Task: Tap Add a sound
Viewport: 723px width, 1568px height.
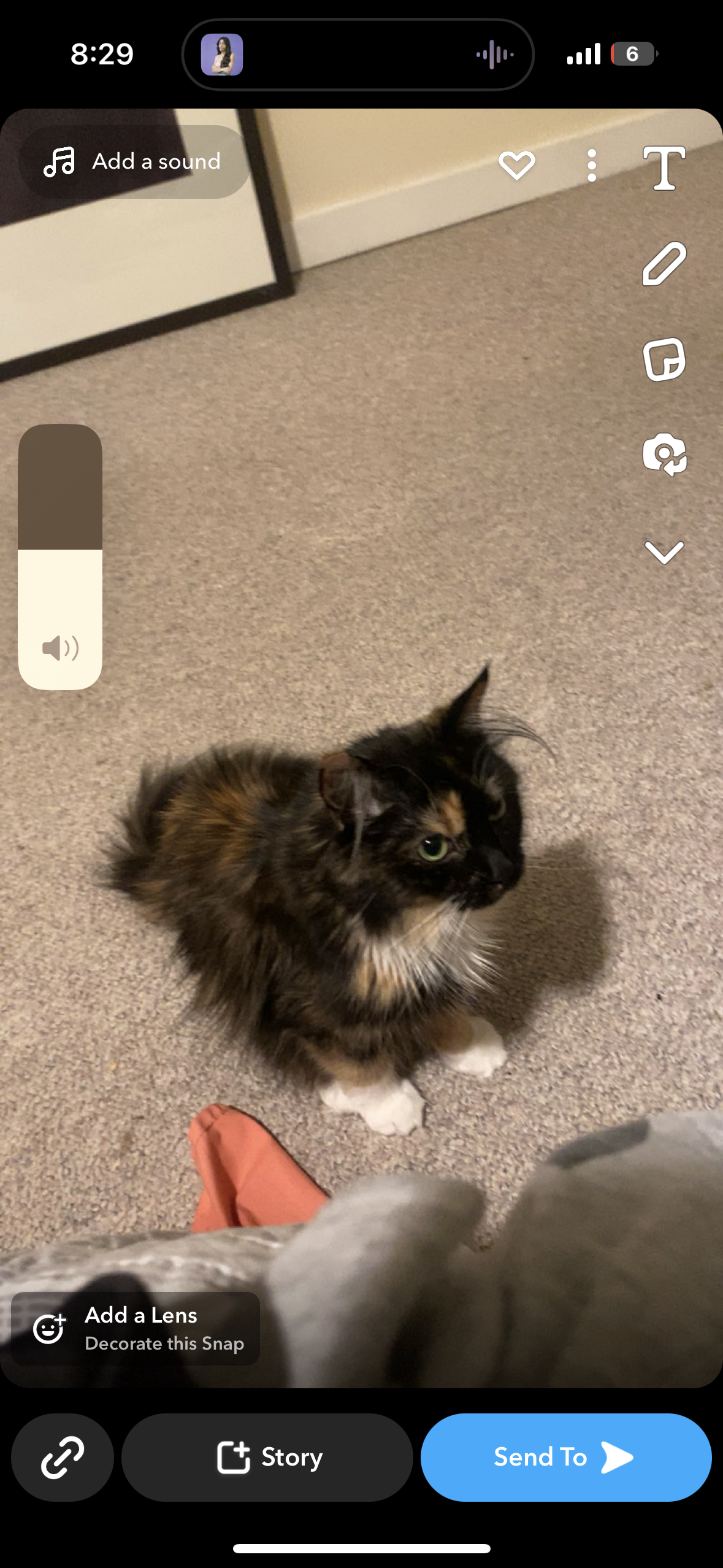Action: tap(134, 162)
